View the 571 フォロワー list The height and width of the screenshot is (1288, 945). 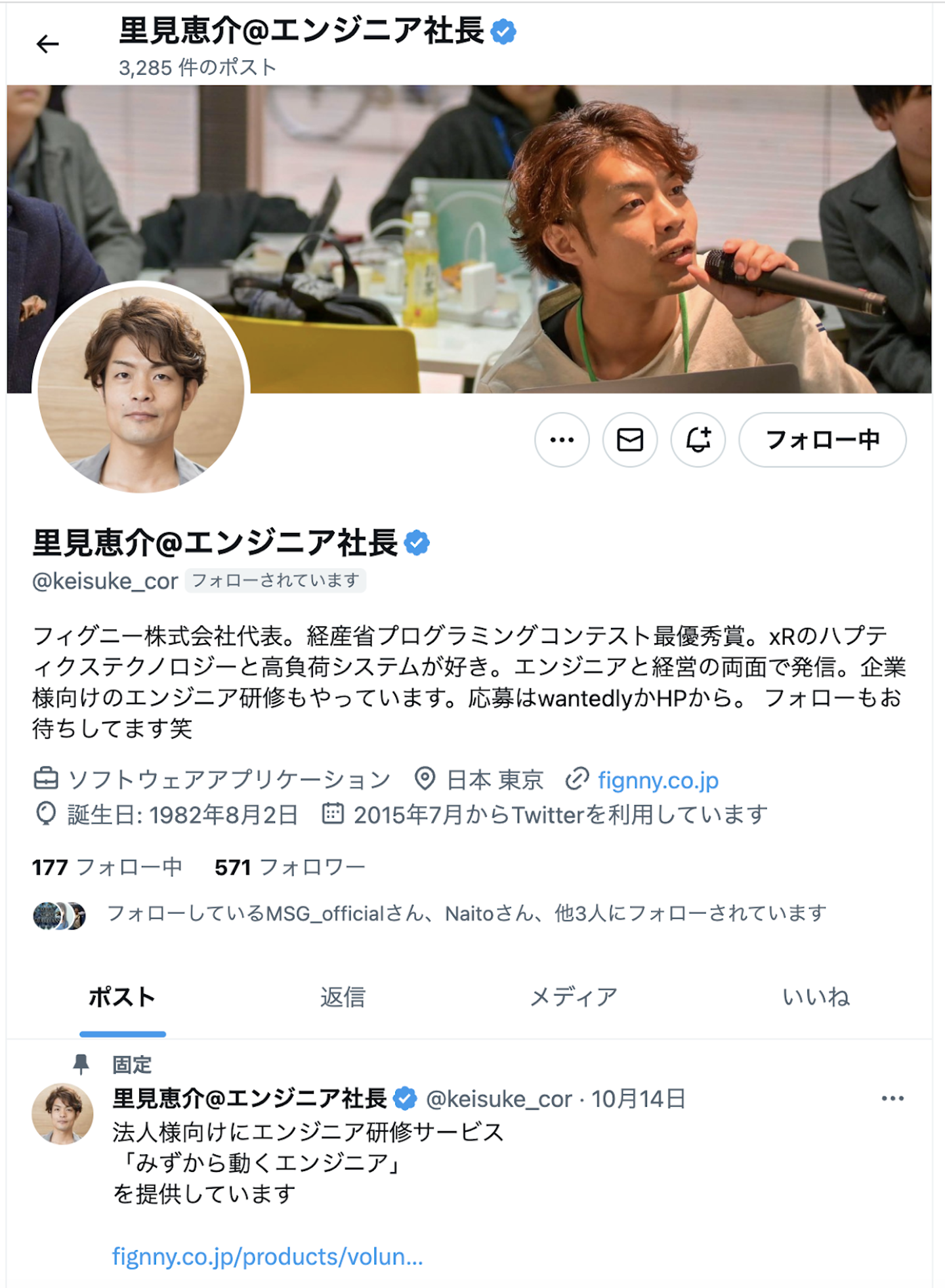coord(289,867)
